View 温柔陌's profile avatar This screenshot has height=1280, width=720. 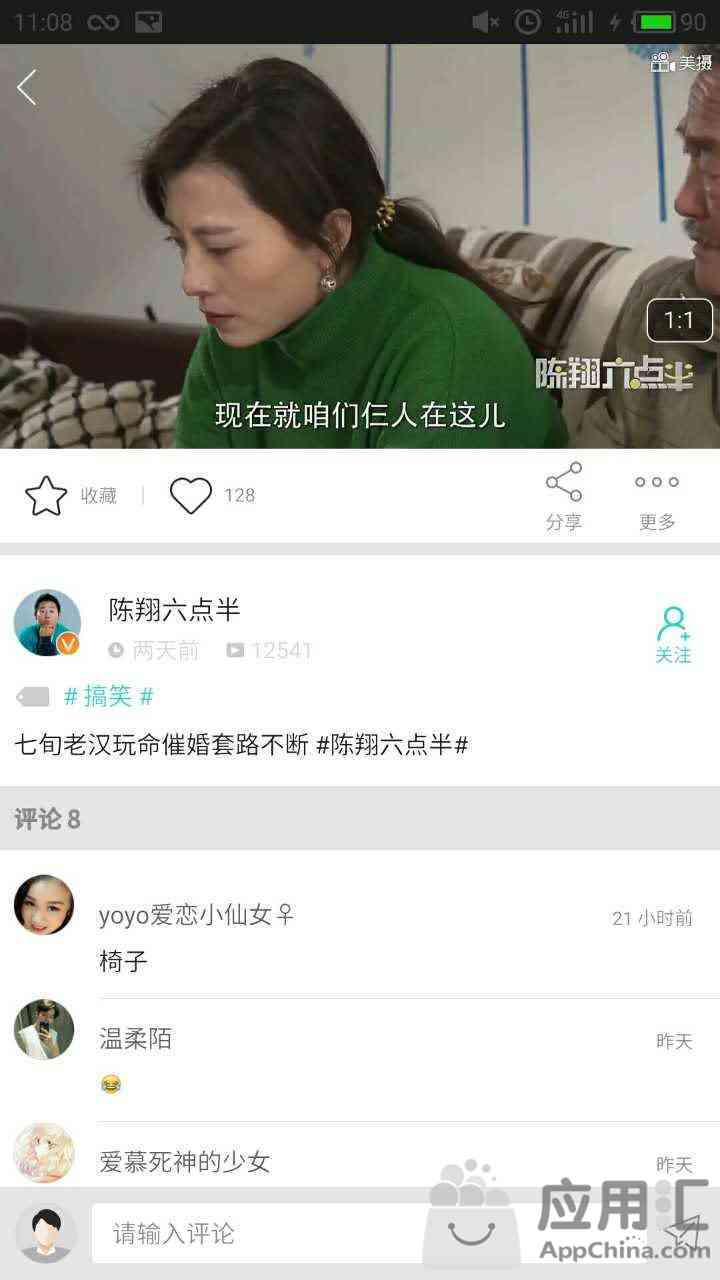44,1029
